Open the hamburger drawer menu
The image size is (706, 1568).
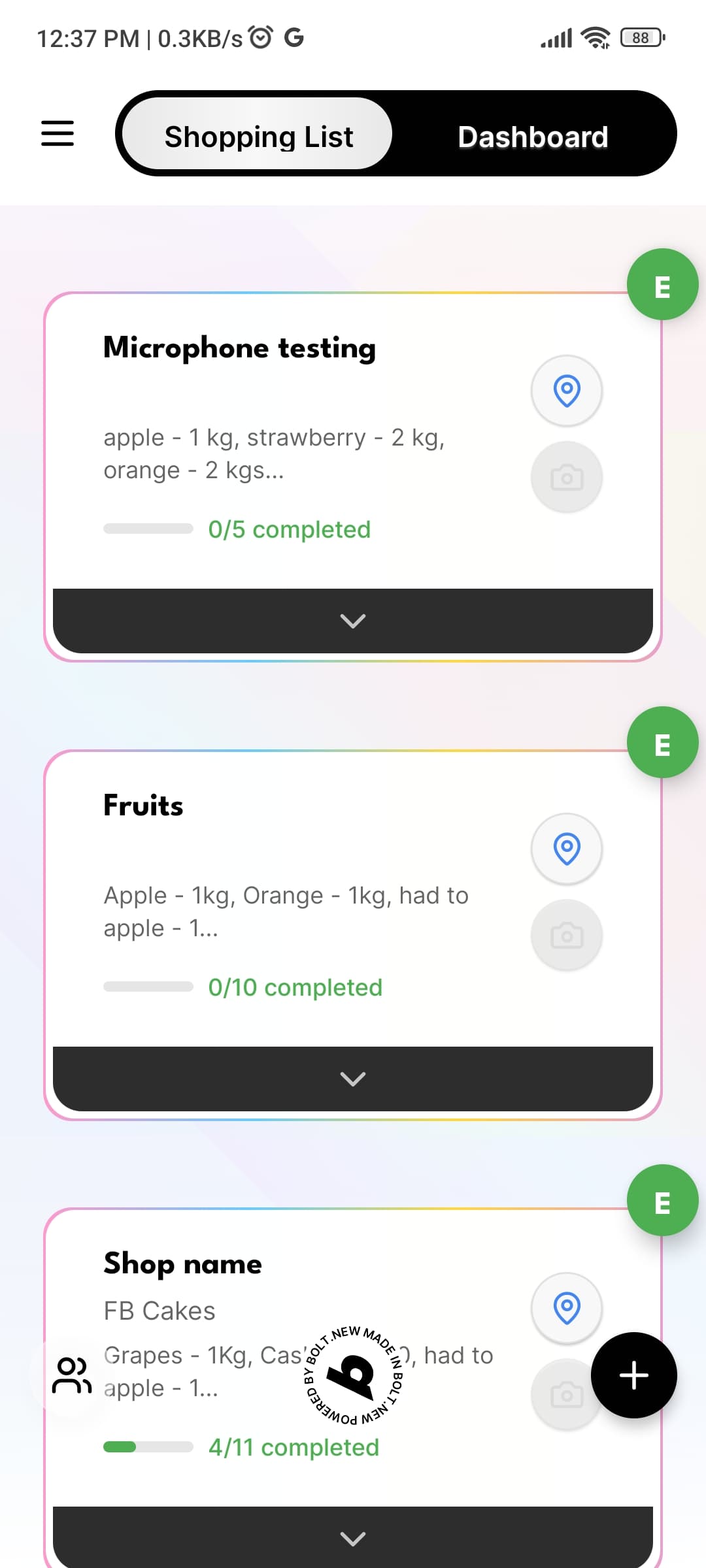[x=58, y=133]
